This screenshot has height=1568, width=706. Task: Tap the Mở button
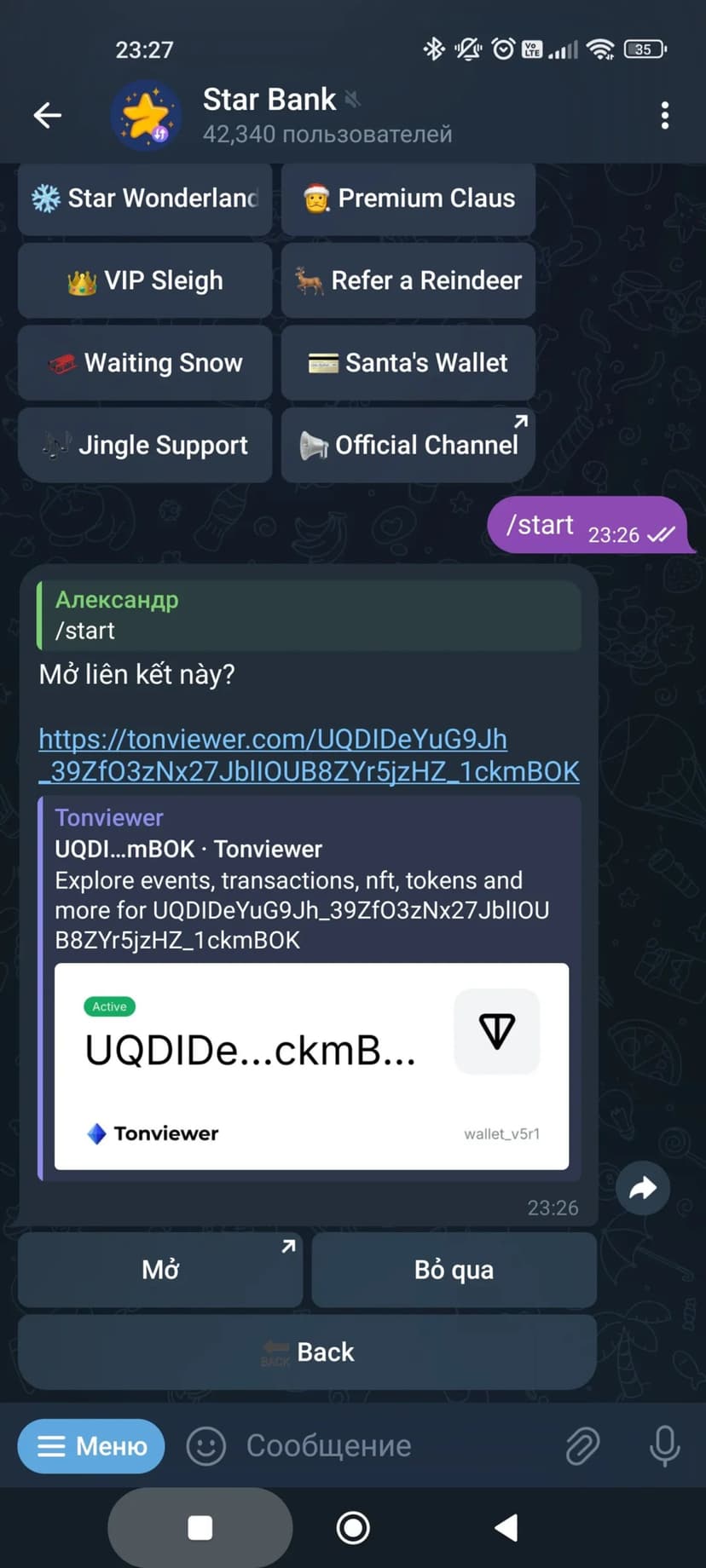[x=160, y=1270]
